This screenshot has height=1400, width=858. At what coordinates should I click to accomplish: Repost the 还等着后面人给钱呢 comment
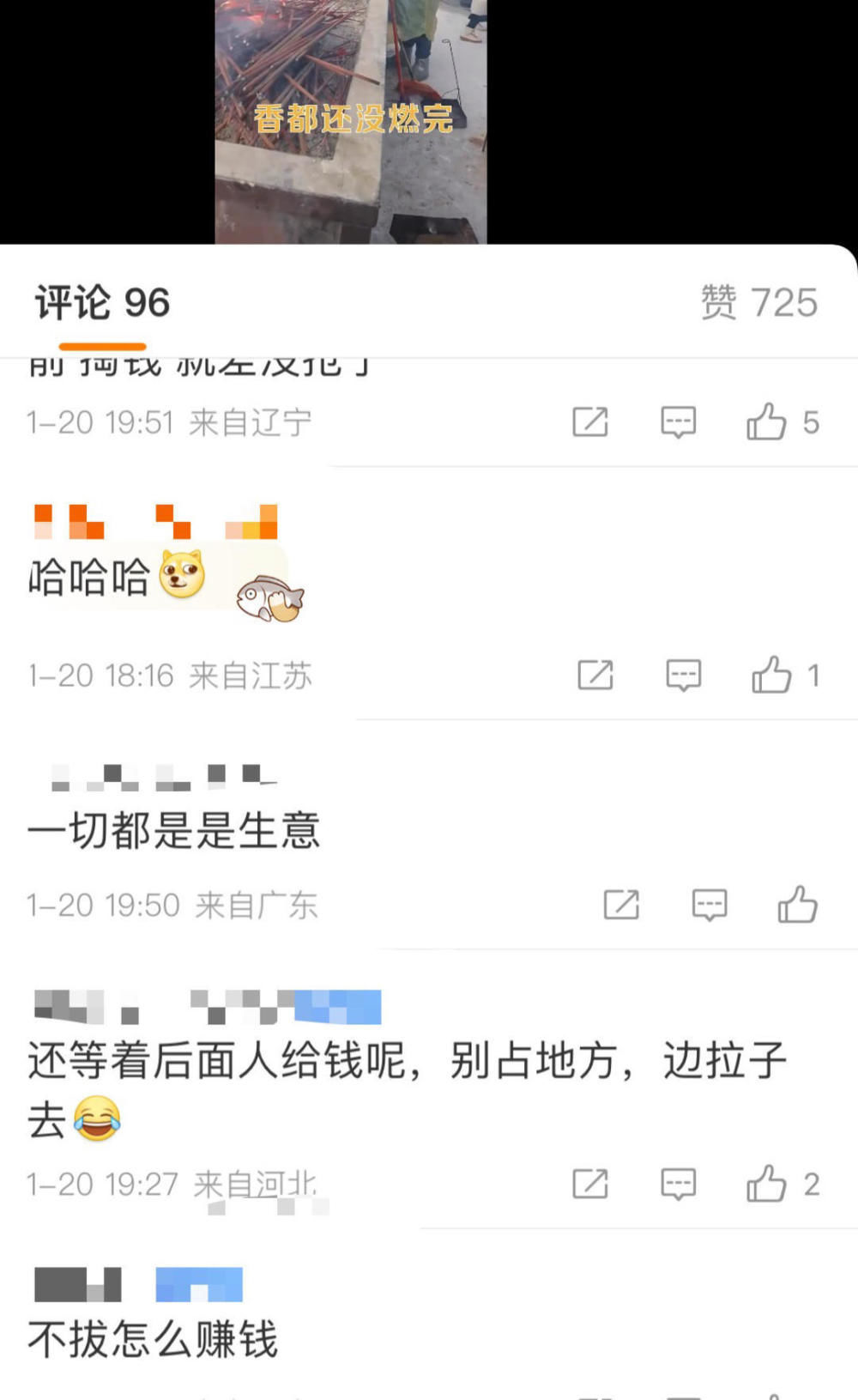(x=590, y=1185)
